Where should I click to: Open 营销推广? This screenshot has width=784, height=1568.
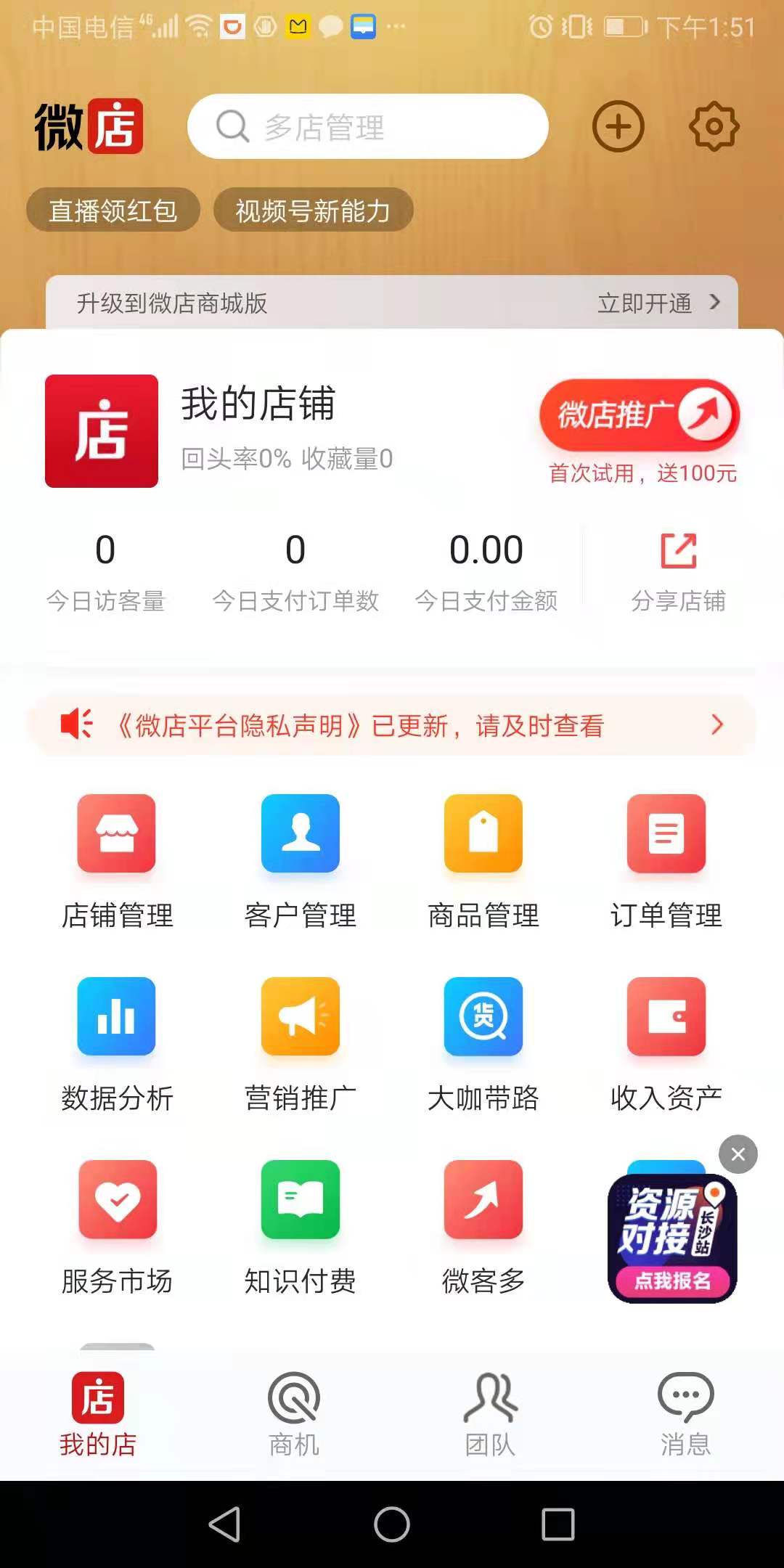(x=300, y=1044)
